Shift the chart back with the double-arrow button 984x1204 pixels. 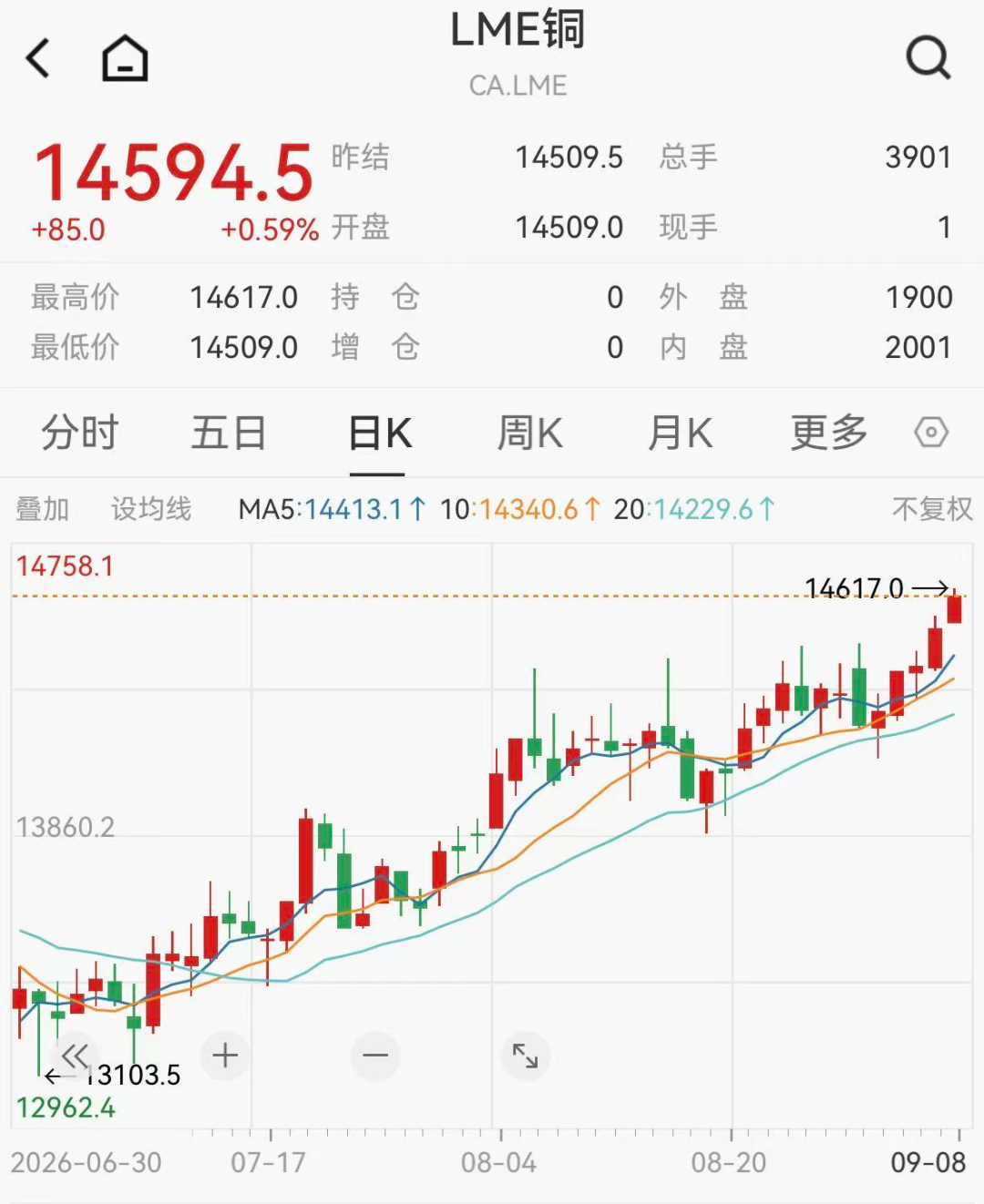tap(75, 1056)
